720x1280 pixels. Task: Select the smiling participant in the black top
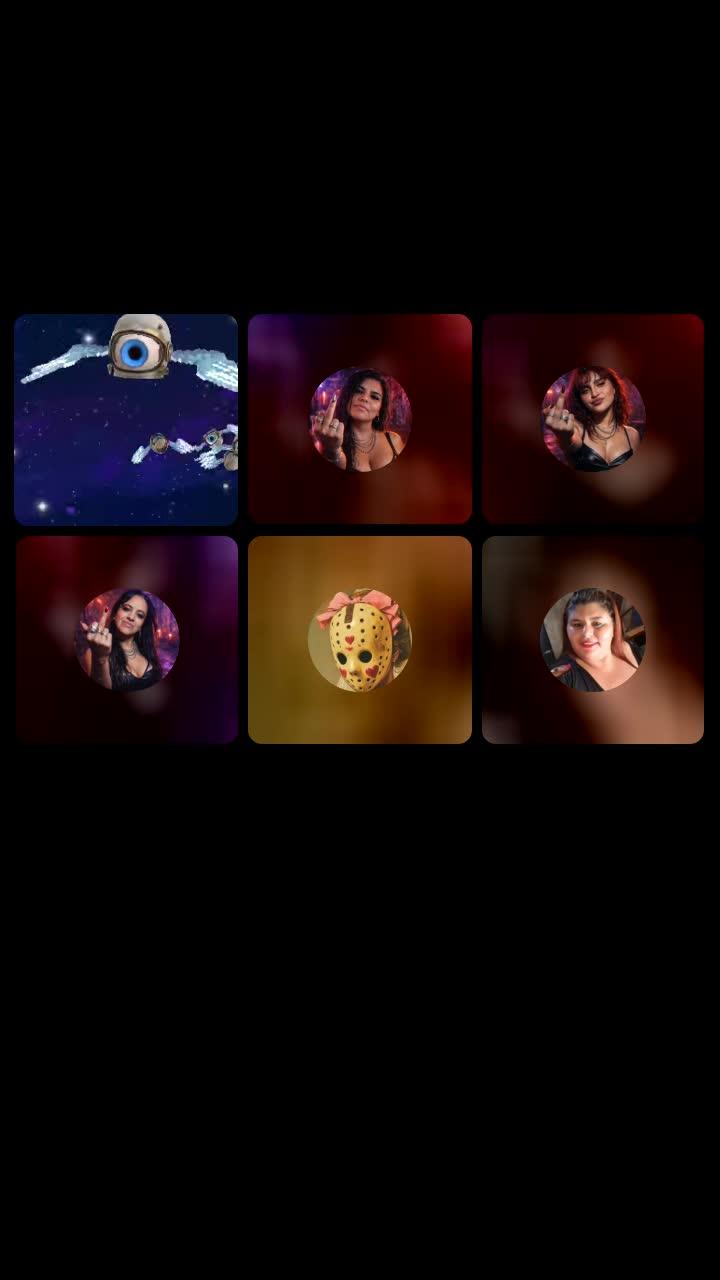coord(593,640)
